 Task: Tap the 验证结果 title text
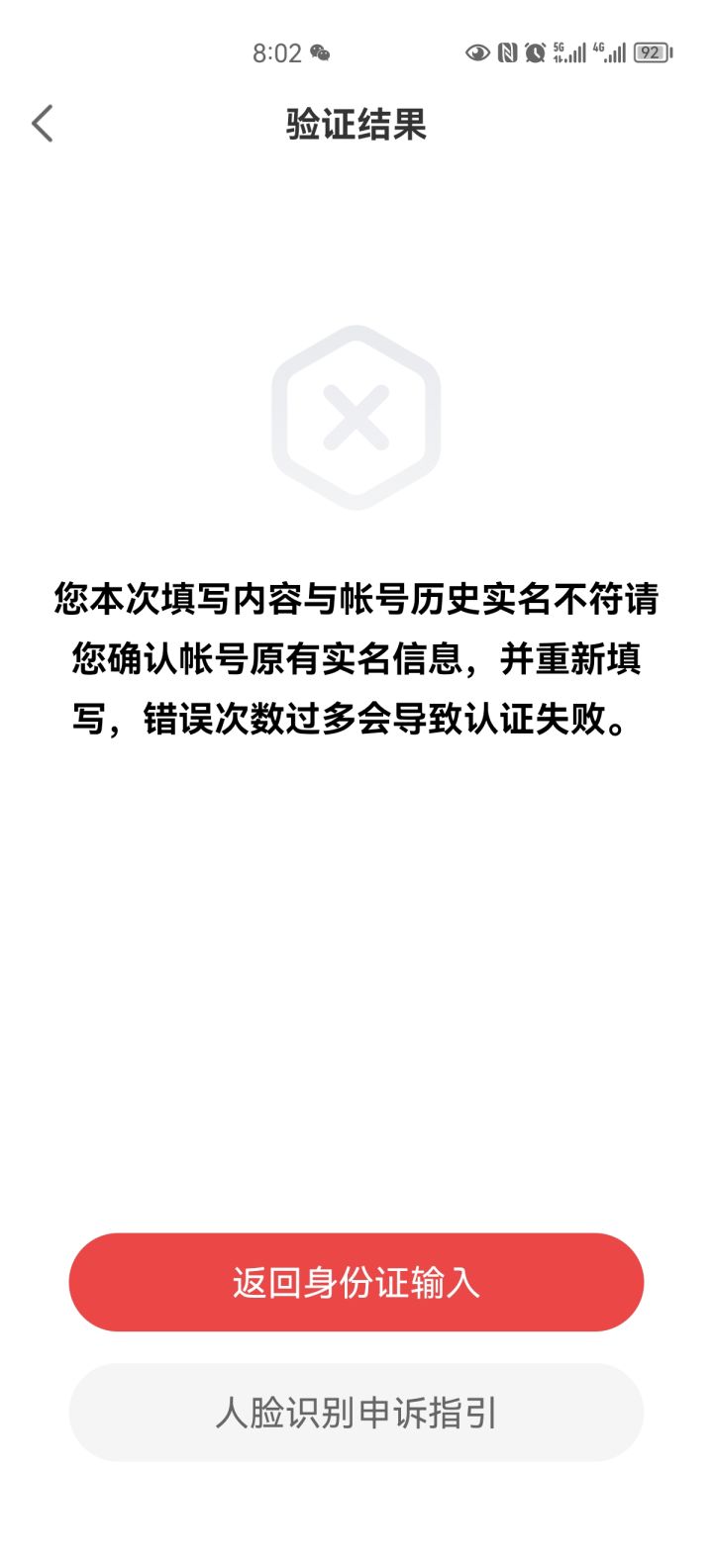[355, 123]
